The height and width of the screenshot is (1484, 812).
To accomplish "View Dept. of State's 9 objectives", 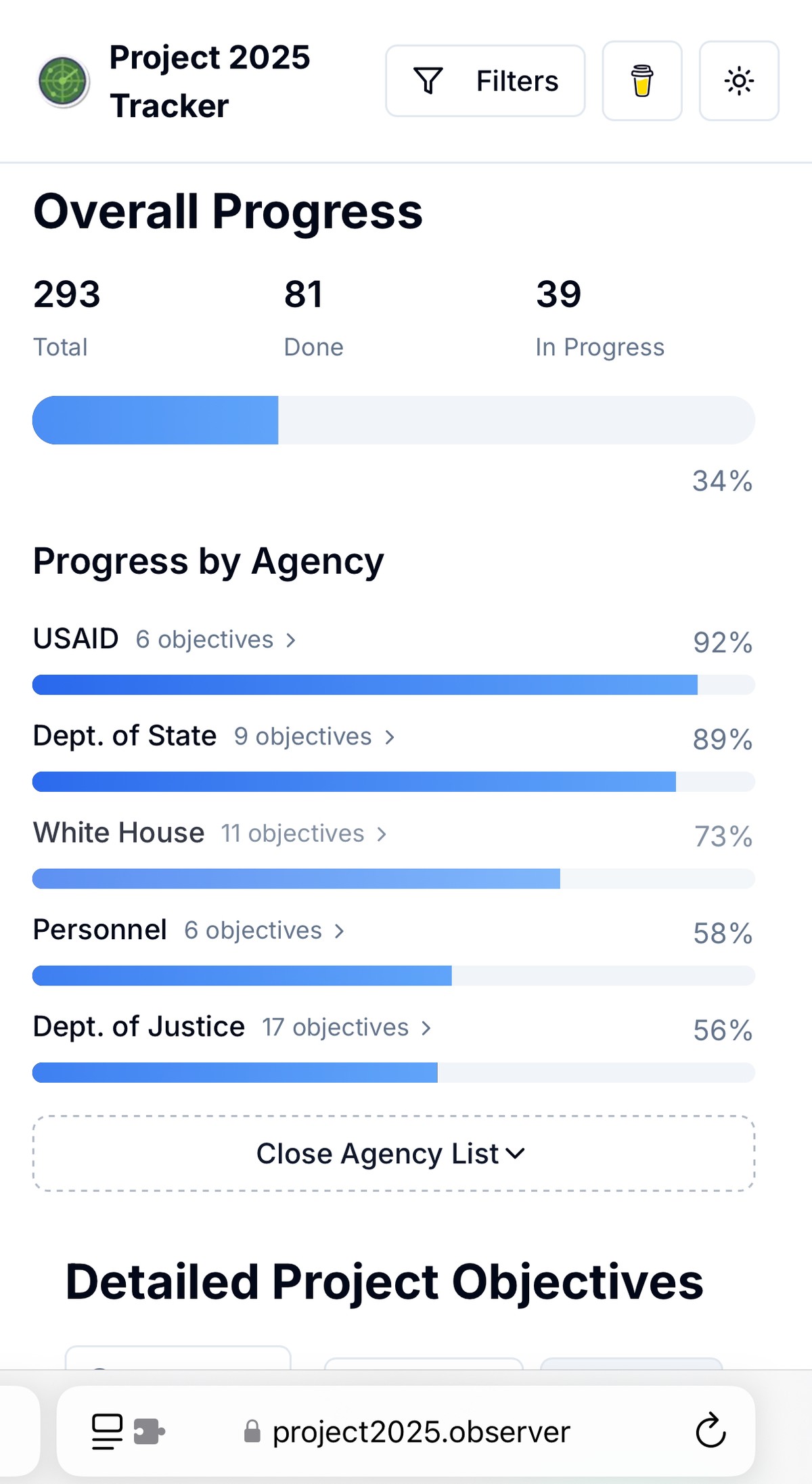I will click(314, 736).
